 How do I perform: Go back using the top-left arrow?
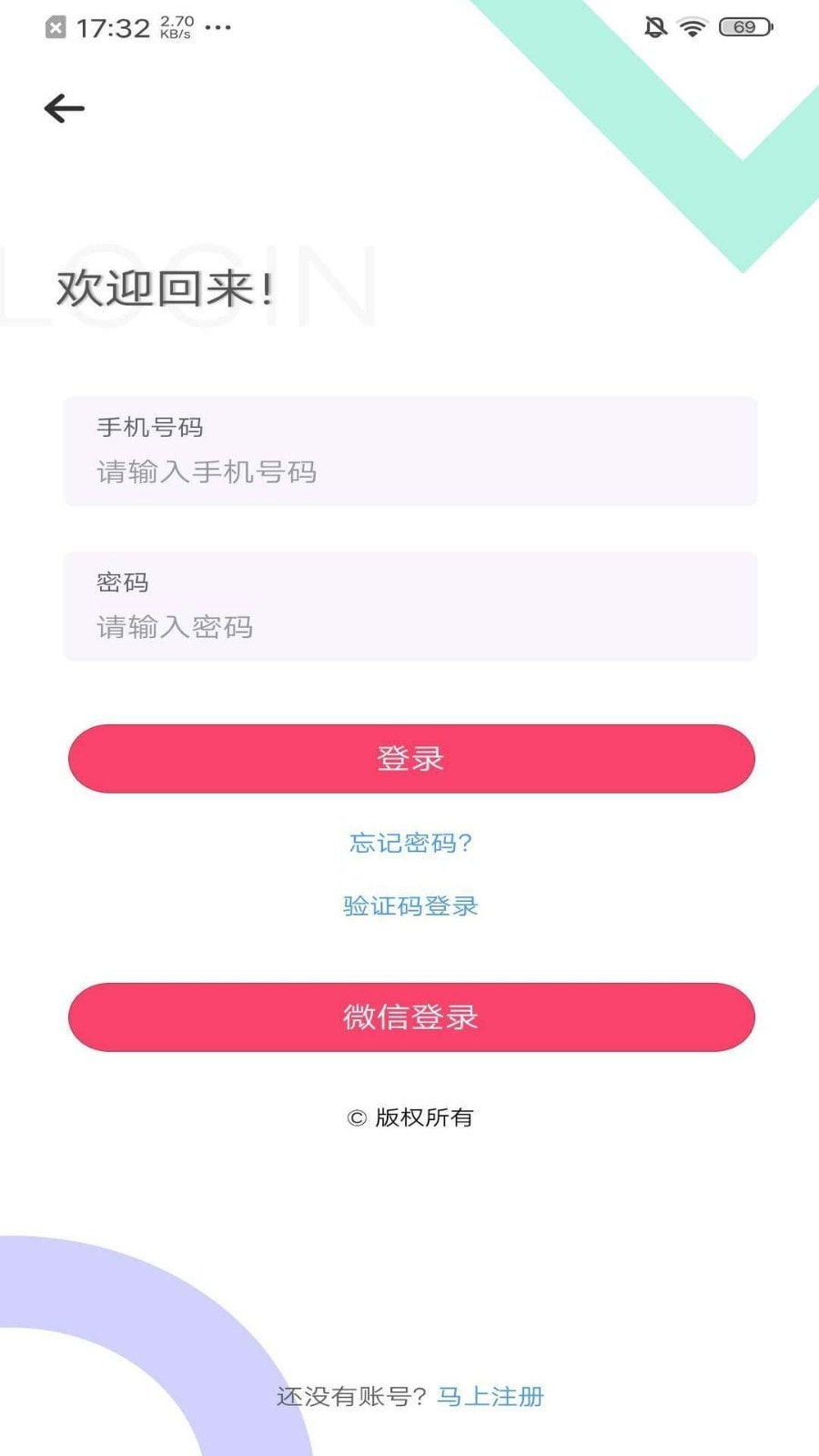pyautogui.click(x=64, y=108)
